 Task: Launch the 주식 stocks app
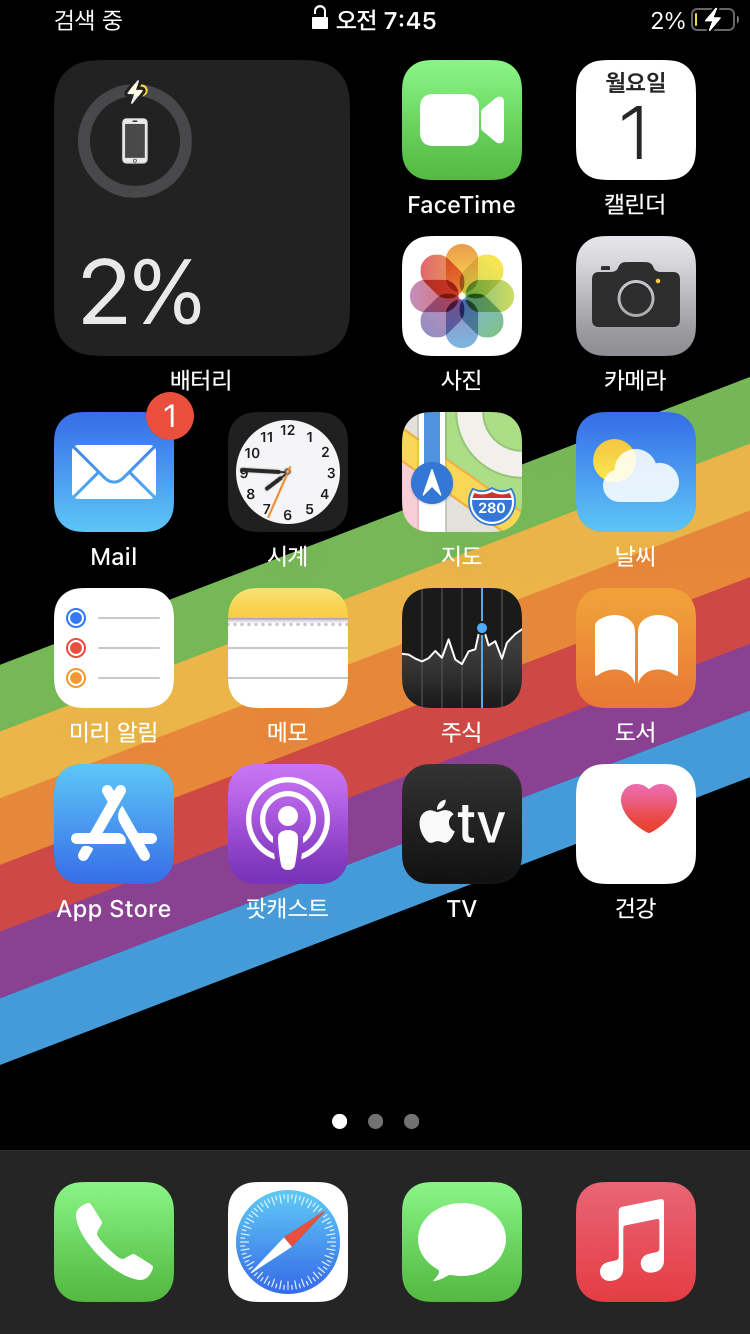(461, 648)
